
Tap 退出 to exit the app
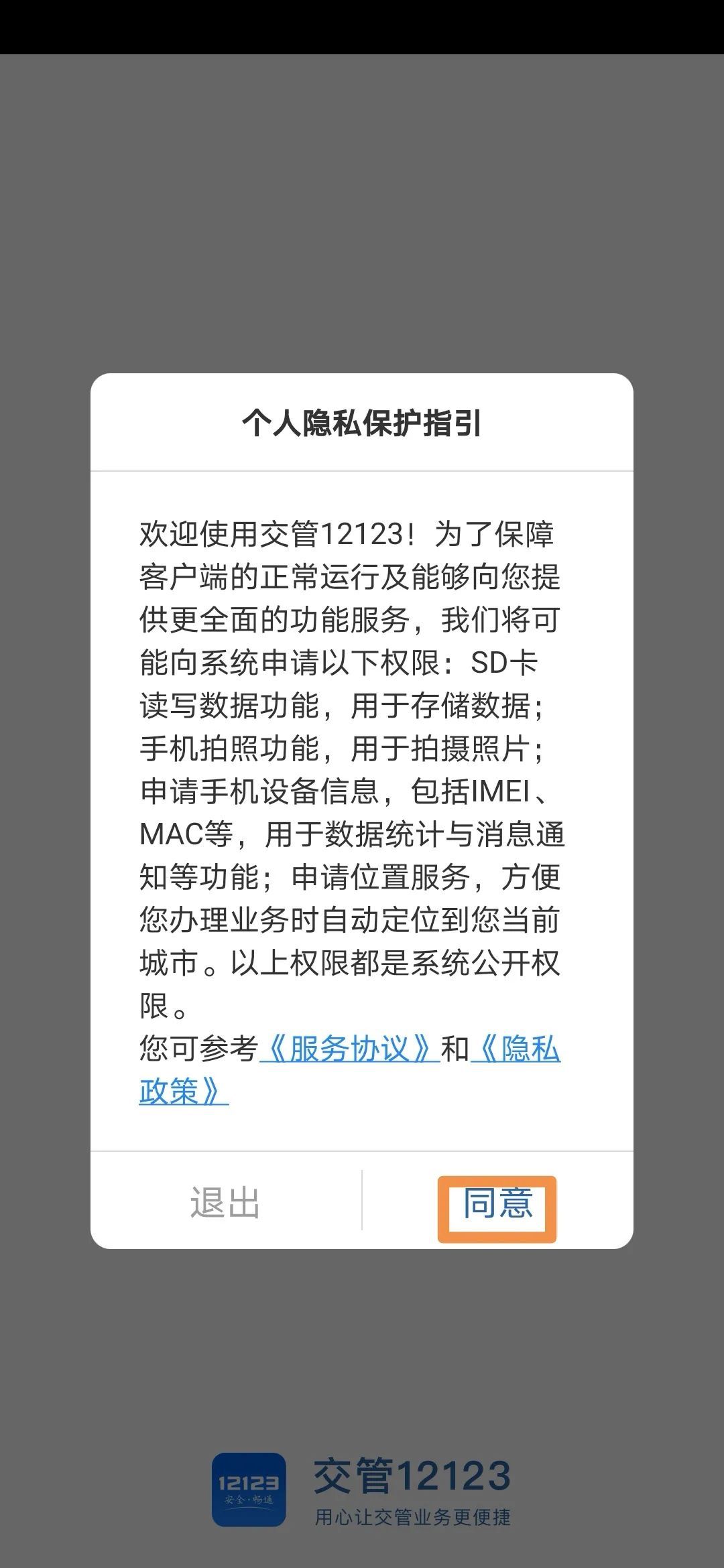pyautogui.click(x=225, y=1203)
